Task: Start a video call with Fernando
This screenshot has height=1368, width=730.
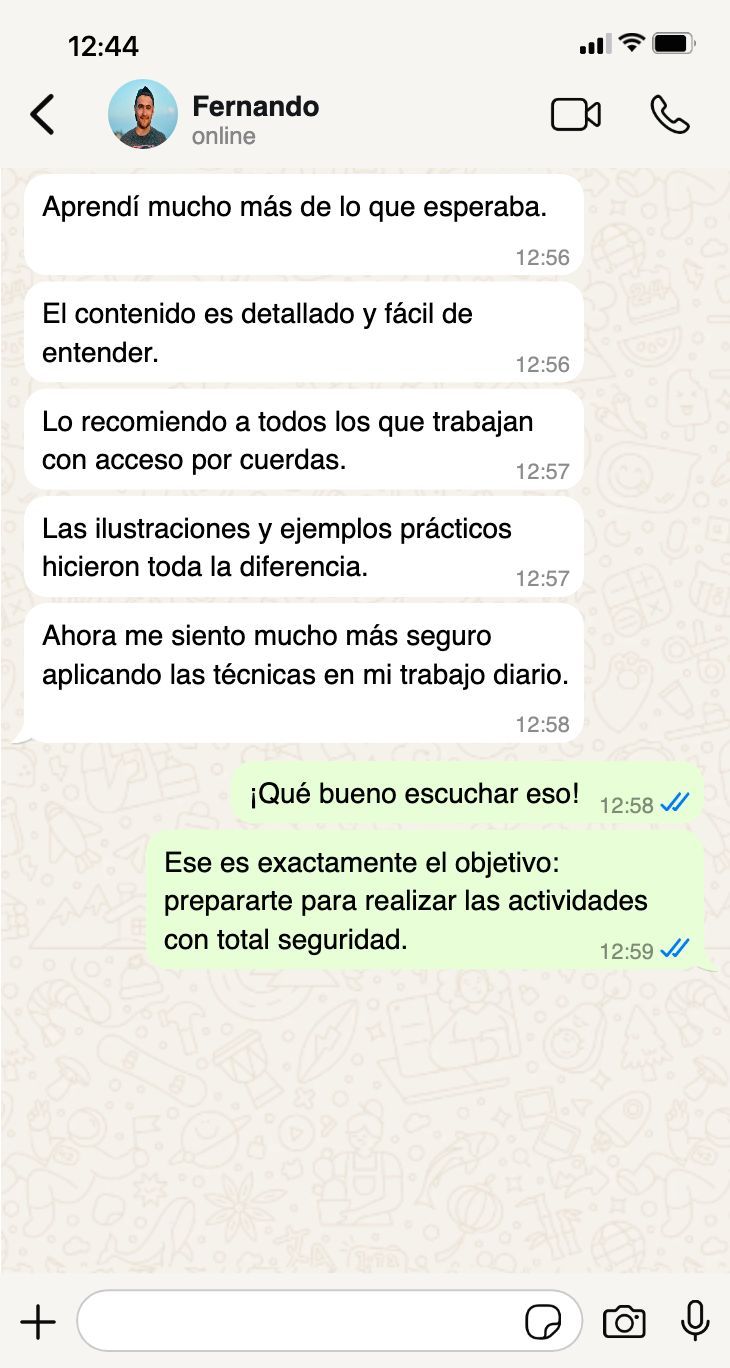Action: point(576,115)
